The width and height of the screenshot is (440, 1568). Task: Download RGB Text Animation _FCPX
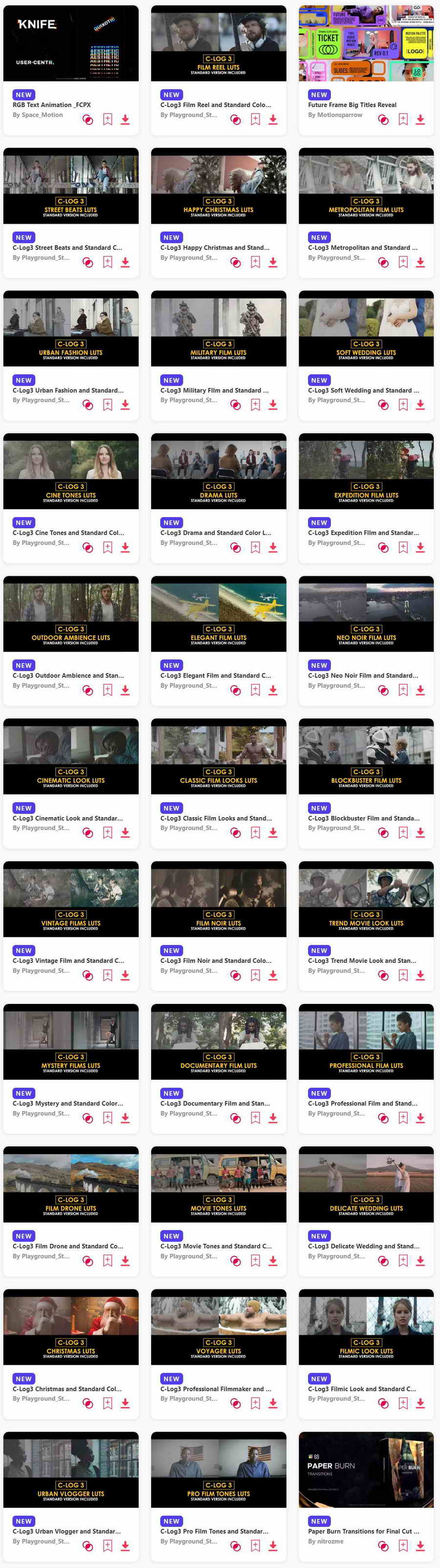125,120
